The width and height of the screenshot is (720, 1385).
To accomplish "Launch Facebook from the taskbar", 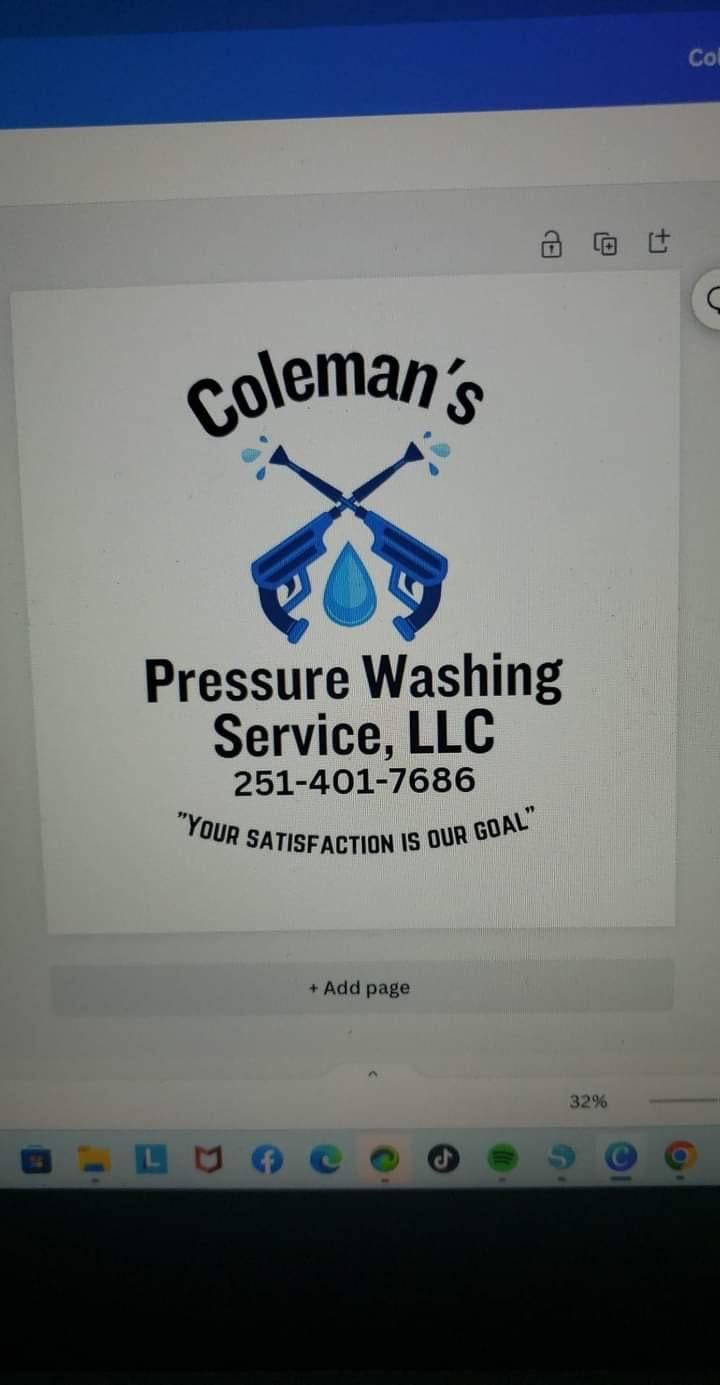I will click(x=265, y=1160).
